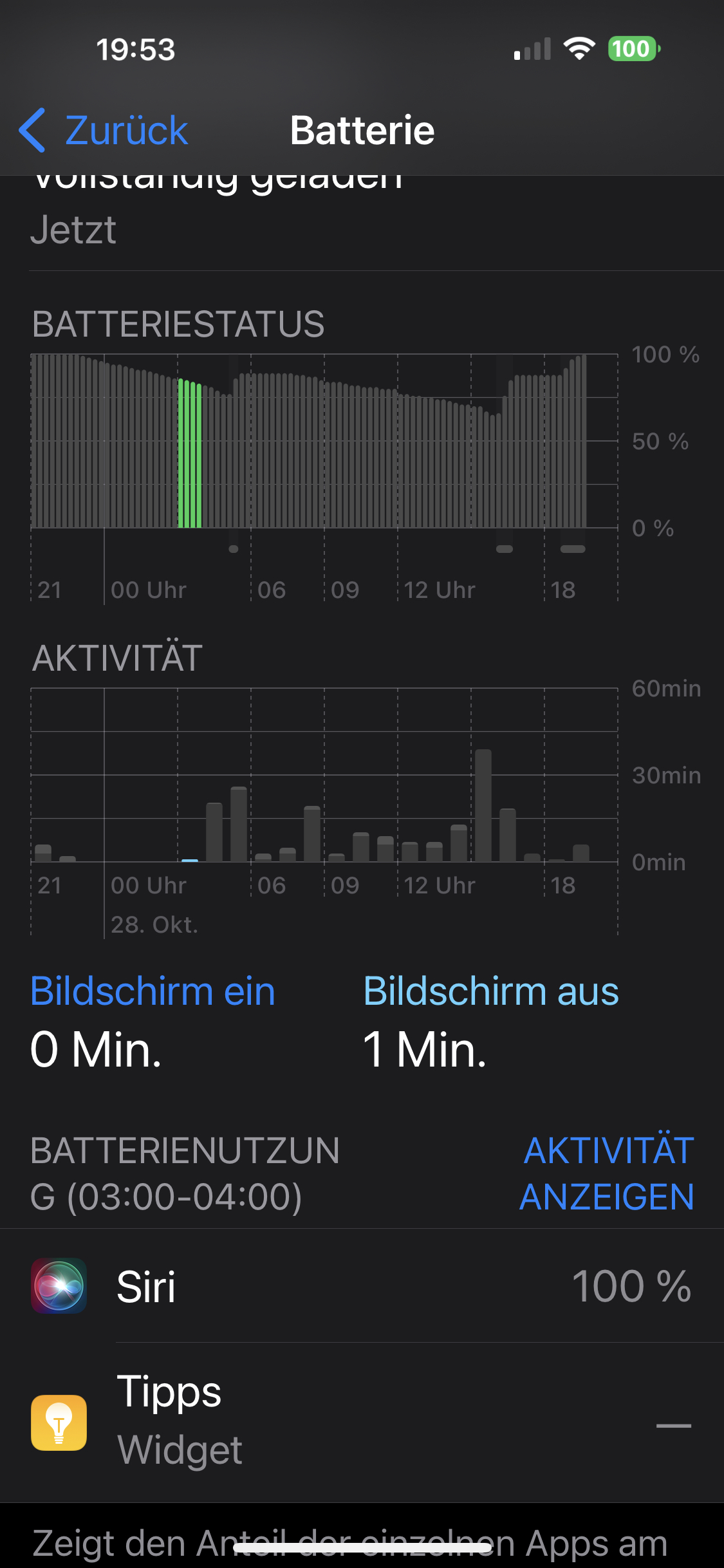Select the Tipps Widget row
The width and height of the screenshot is (724, 1568).
point(362,1422)
